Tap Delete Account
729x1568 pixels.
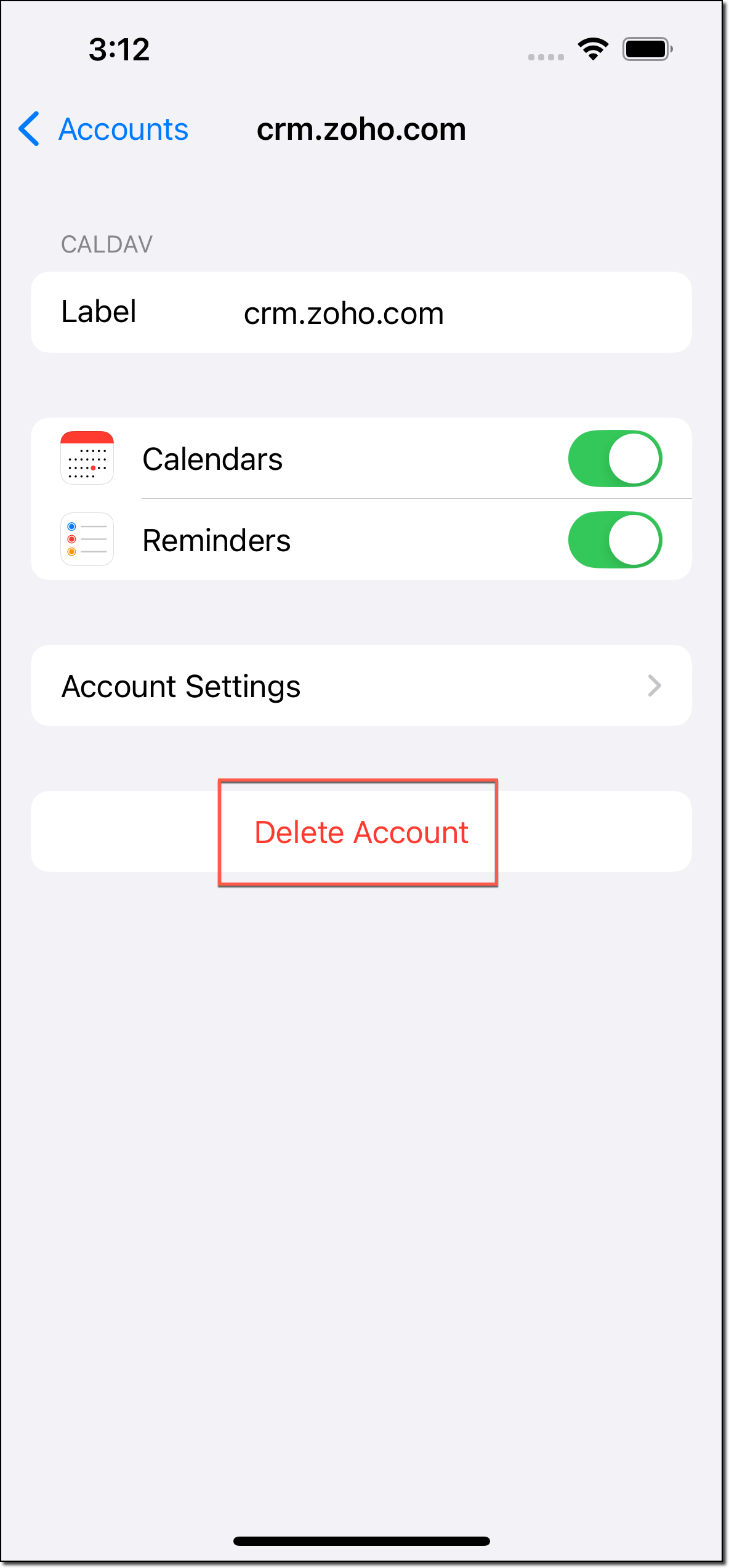click(x=361, y=832)
